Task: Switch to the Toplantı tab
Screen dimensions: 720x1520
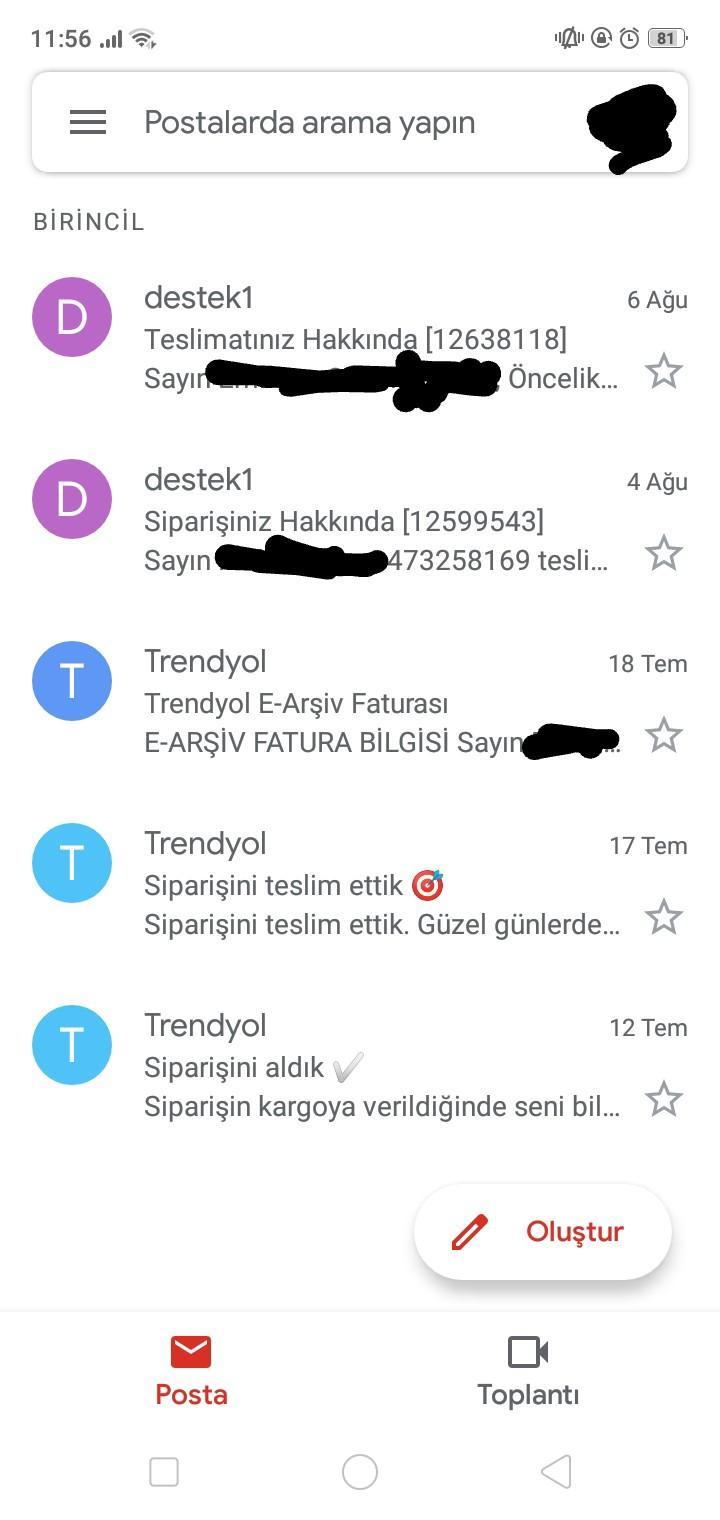Action: pyautogui.click(x=528, y=1371)
